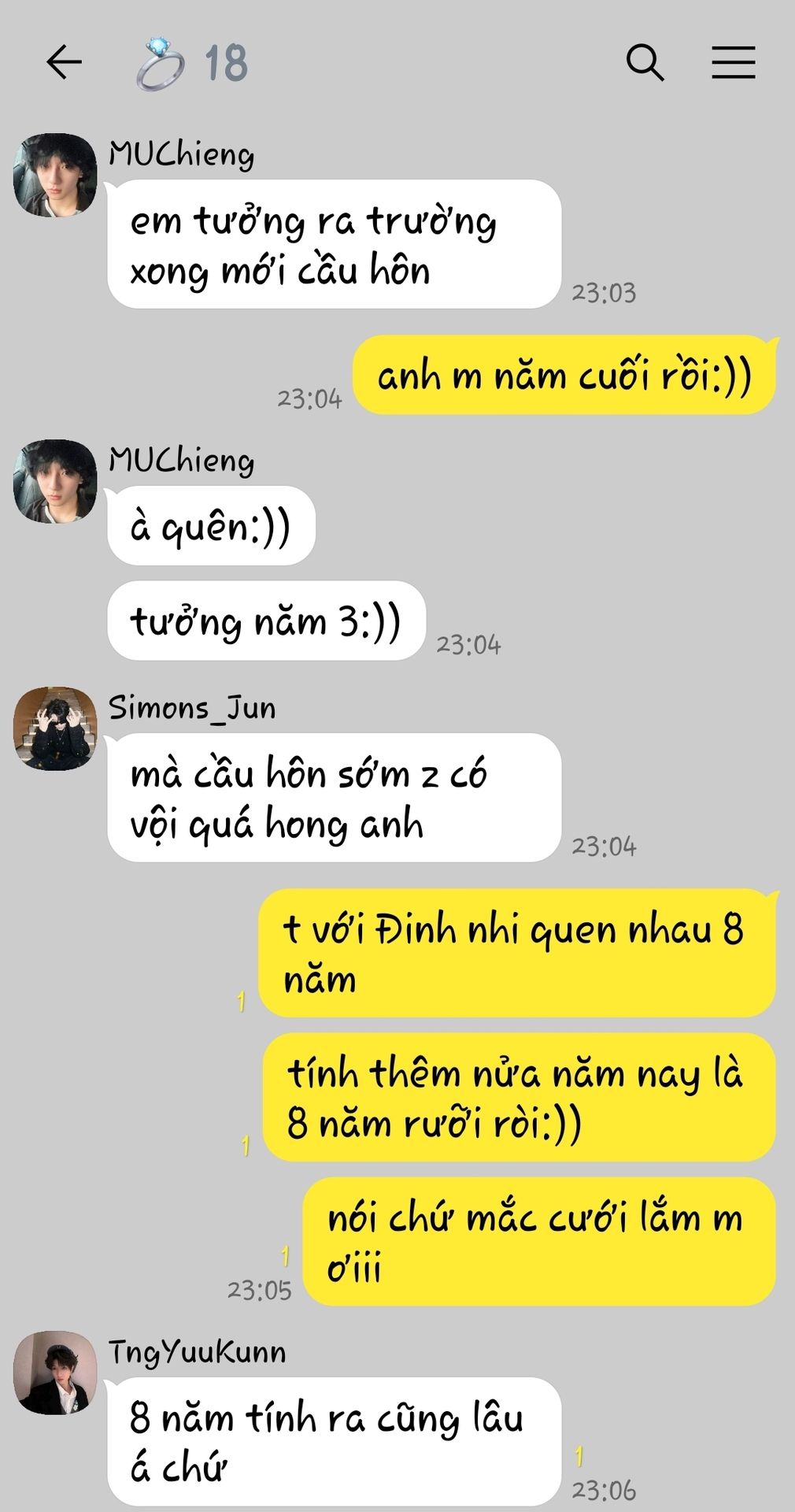This screenshot has height=1512, width=795.
Task: Open MUChieng's profile above the 23:03 message
Action: (55, 175)
